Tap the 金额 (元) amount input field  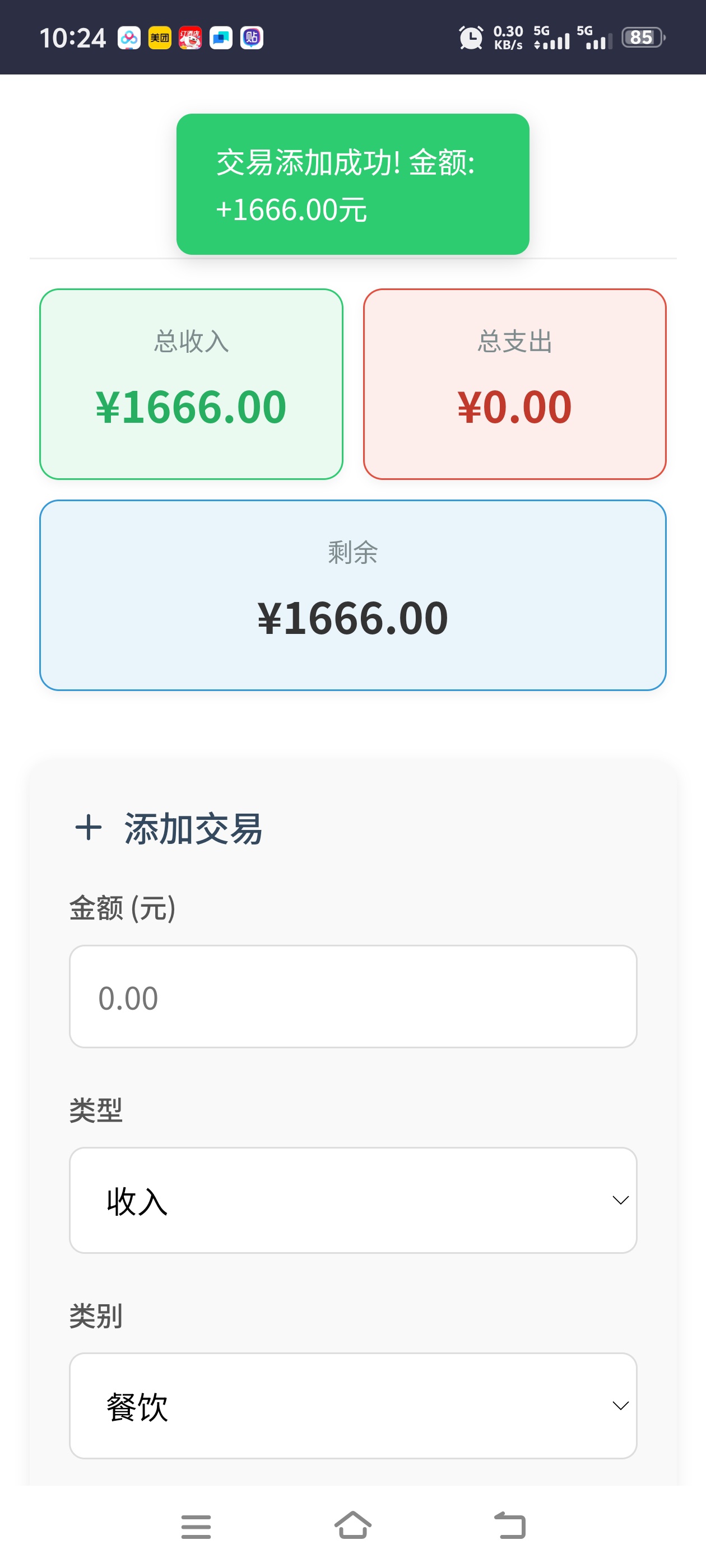pos(352,996)
